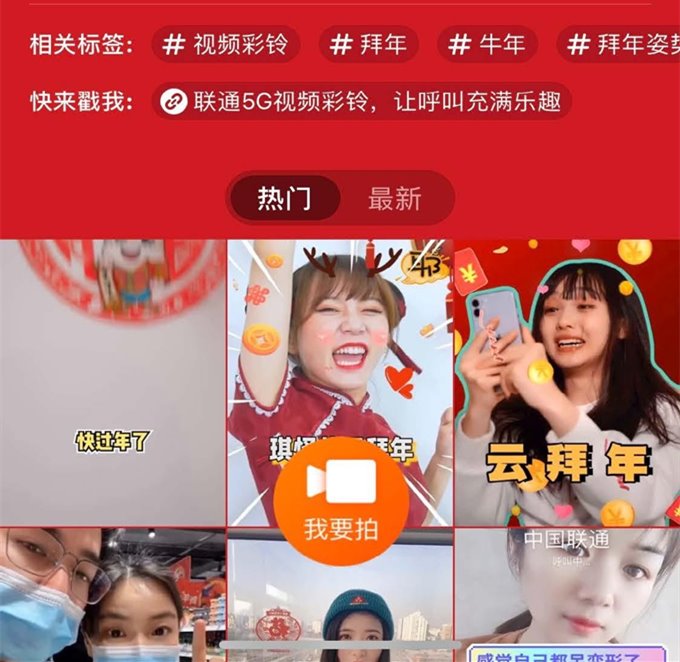Open the video of girl in beanie
This screenshot has height=662, width=680.
pyautogui.click(x=340, y=610)
